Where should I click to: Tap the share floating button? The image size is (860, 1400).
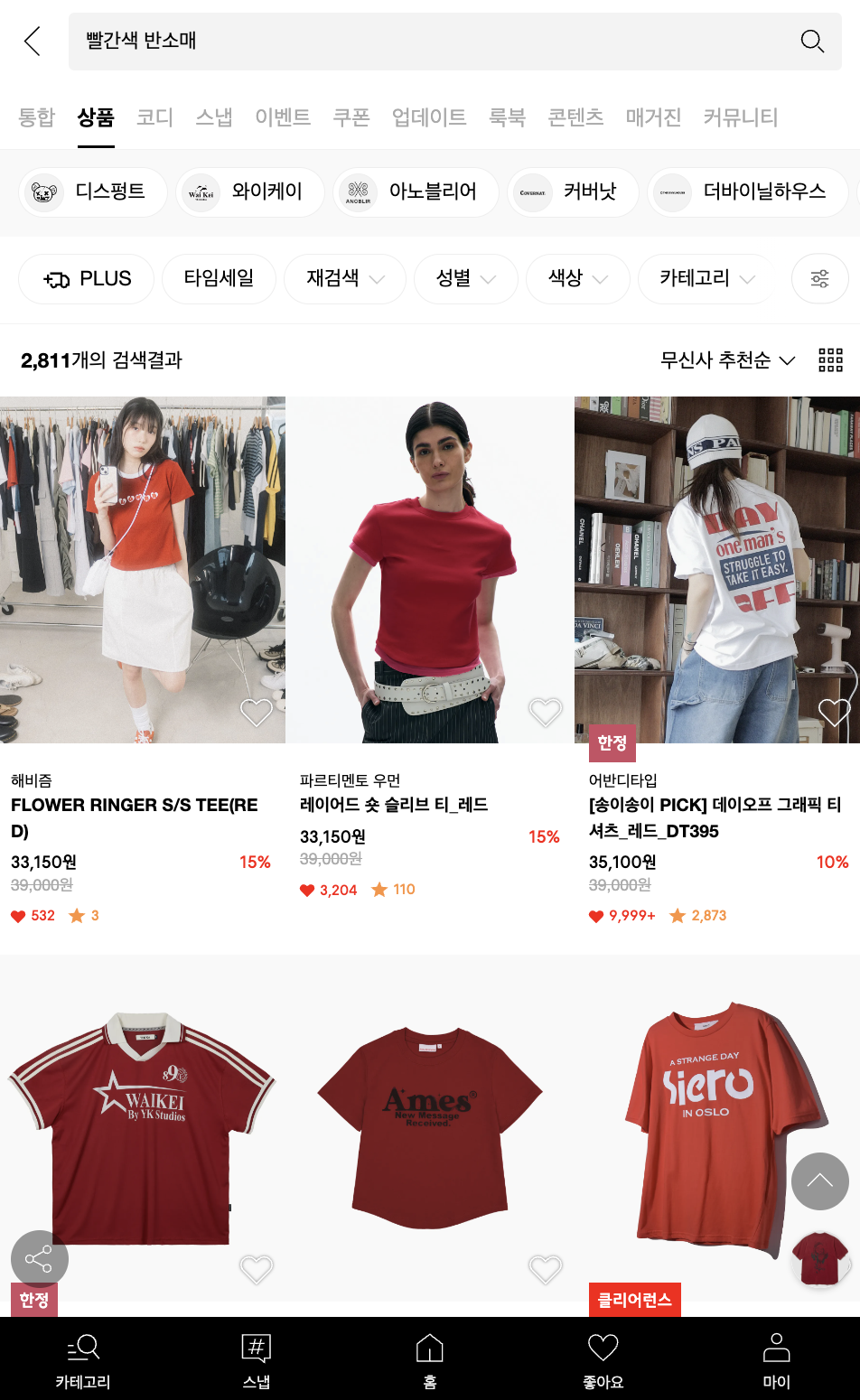[39, 1259]
